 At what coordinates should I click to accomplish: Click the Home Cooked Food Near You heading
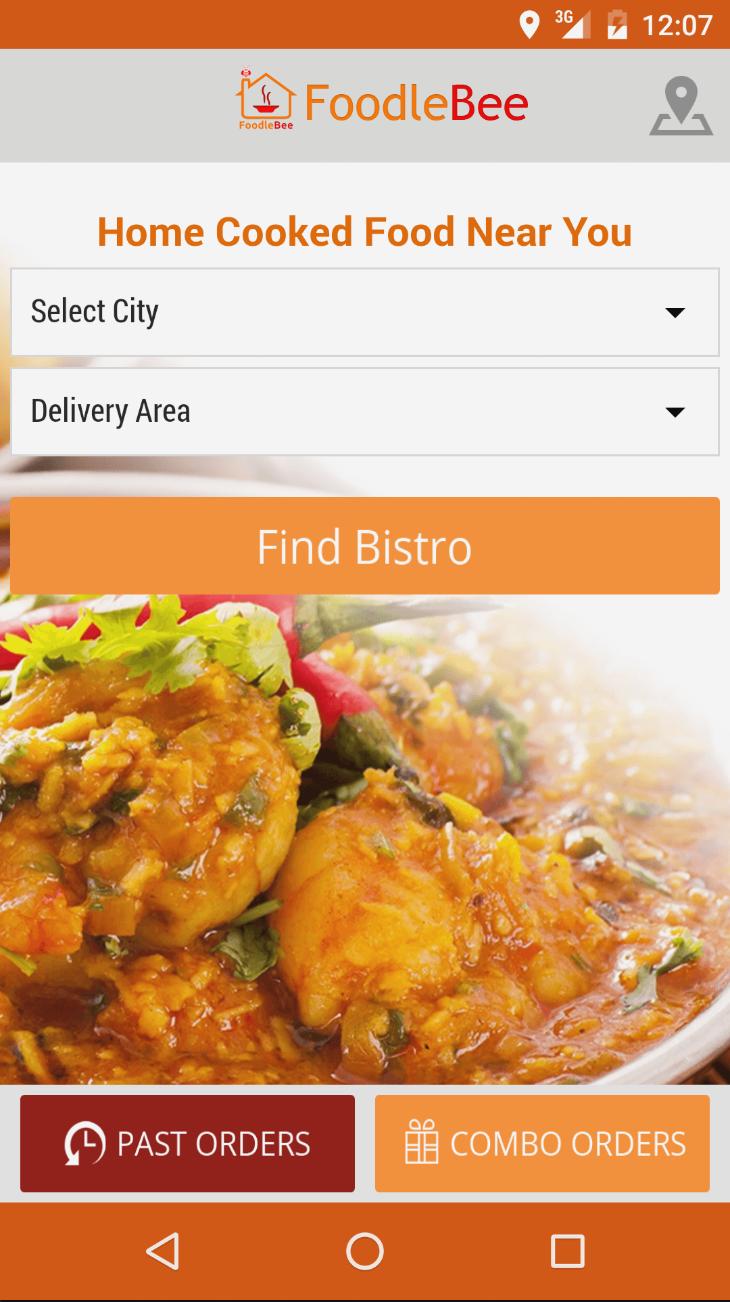pyautogui.click(x=364, y=231)
